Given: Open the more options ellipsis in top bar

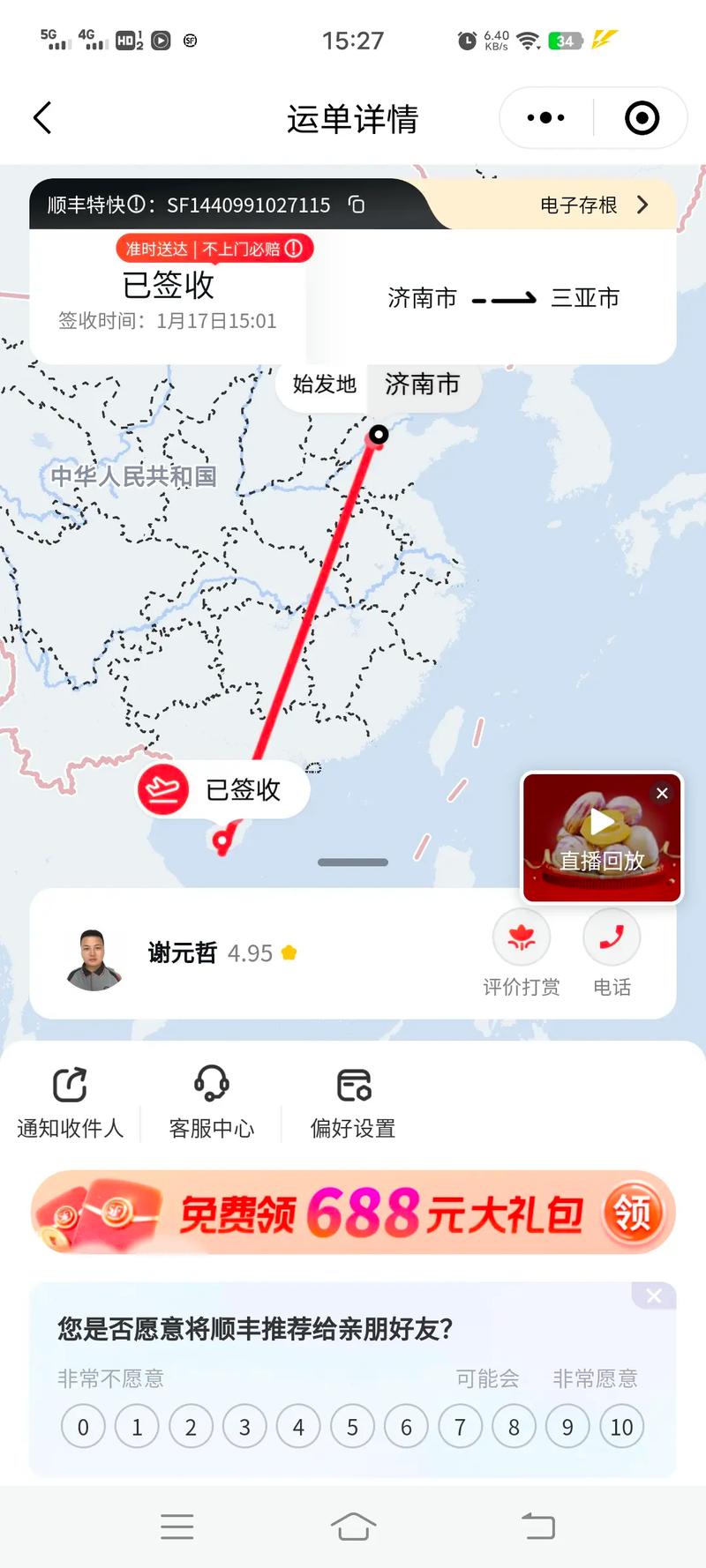Looking at the screenshot, I should [x=545, y=116].
